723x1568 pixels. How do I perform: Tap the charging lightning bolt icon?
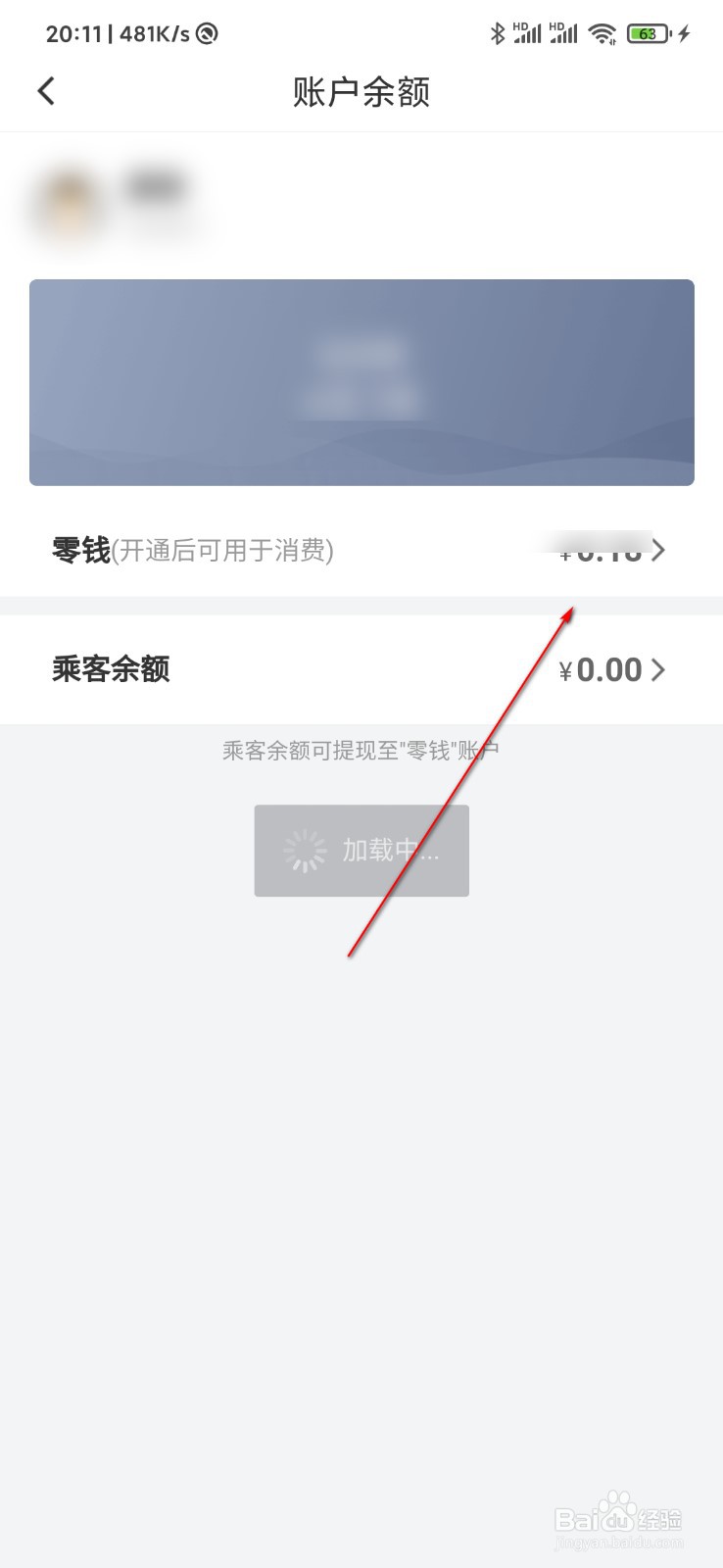[686, 32]
